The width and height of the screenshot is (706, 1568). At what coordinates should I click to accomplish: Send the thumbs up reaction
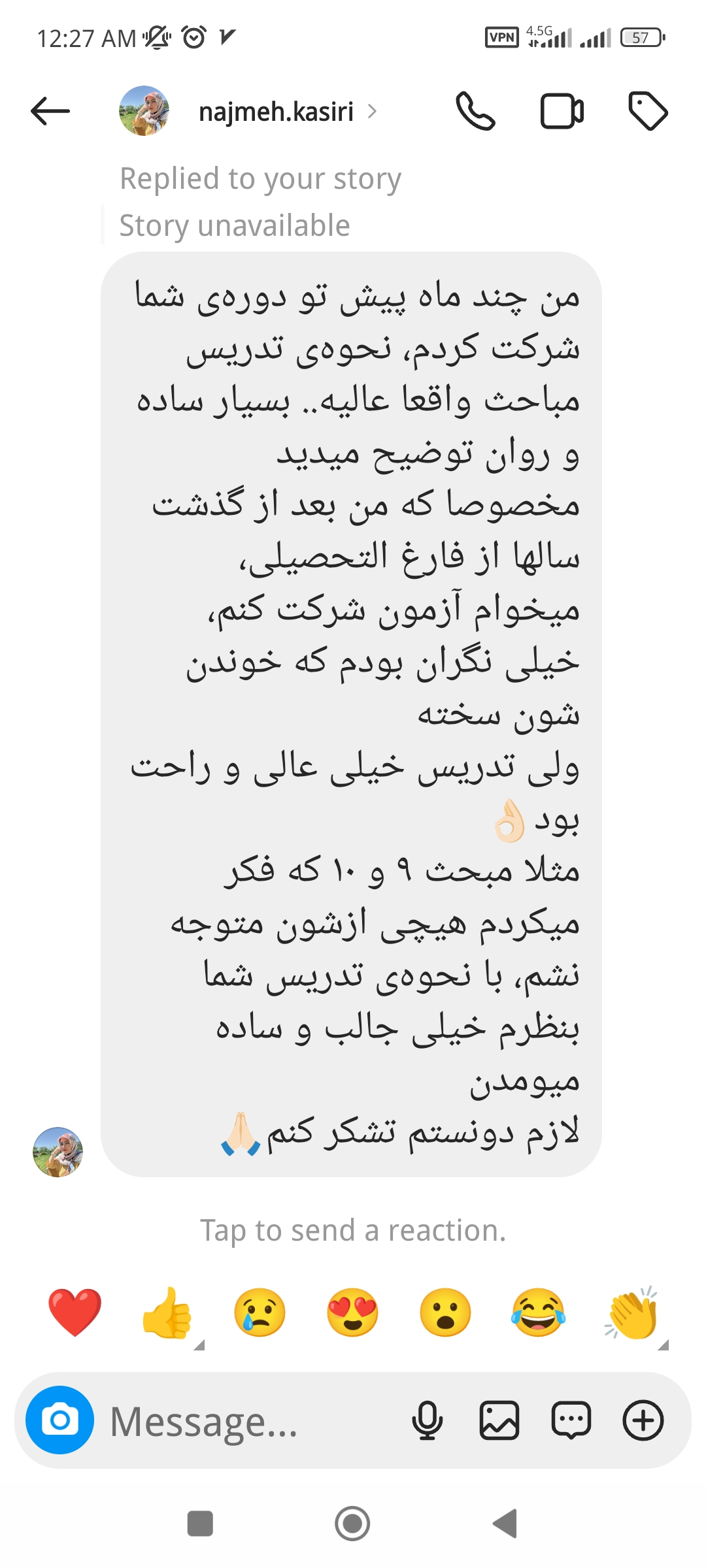[167, 1313]
